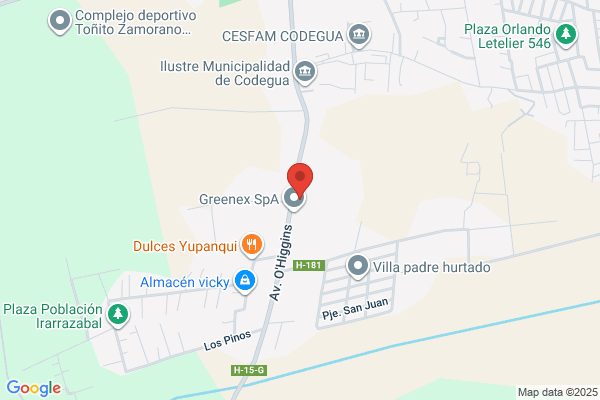600x400 pixels.
Task: Select the Villa padre hurtado marker
Action: (x=358, y=266)
